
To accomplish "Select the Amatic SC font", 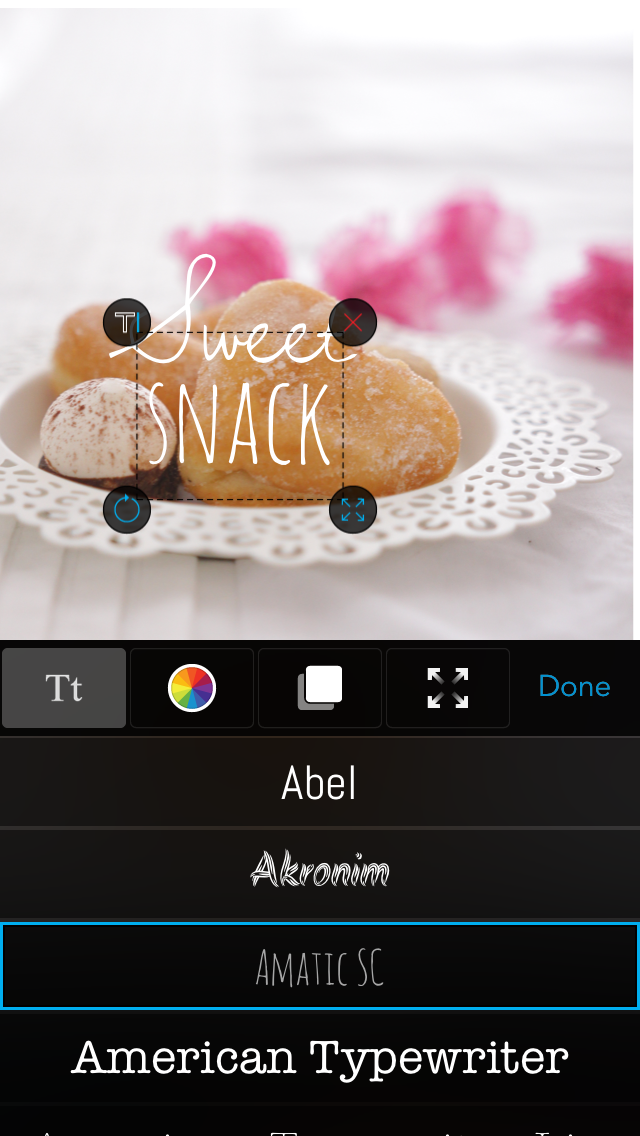I will [x=320, y=966].
